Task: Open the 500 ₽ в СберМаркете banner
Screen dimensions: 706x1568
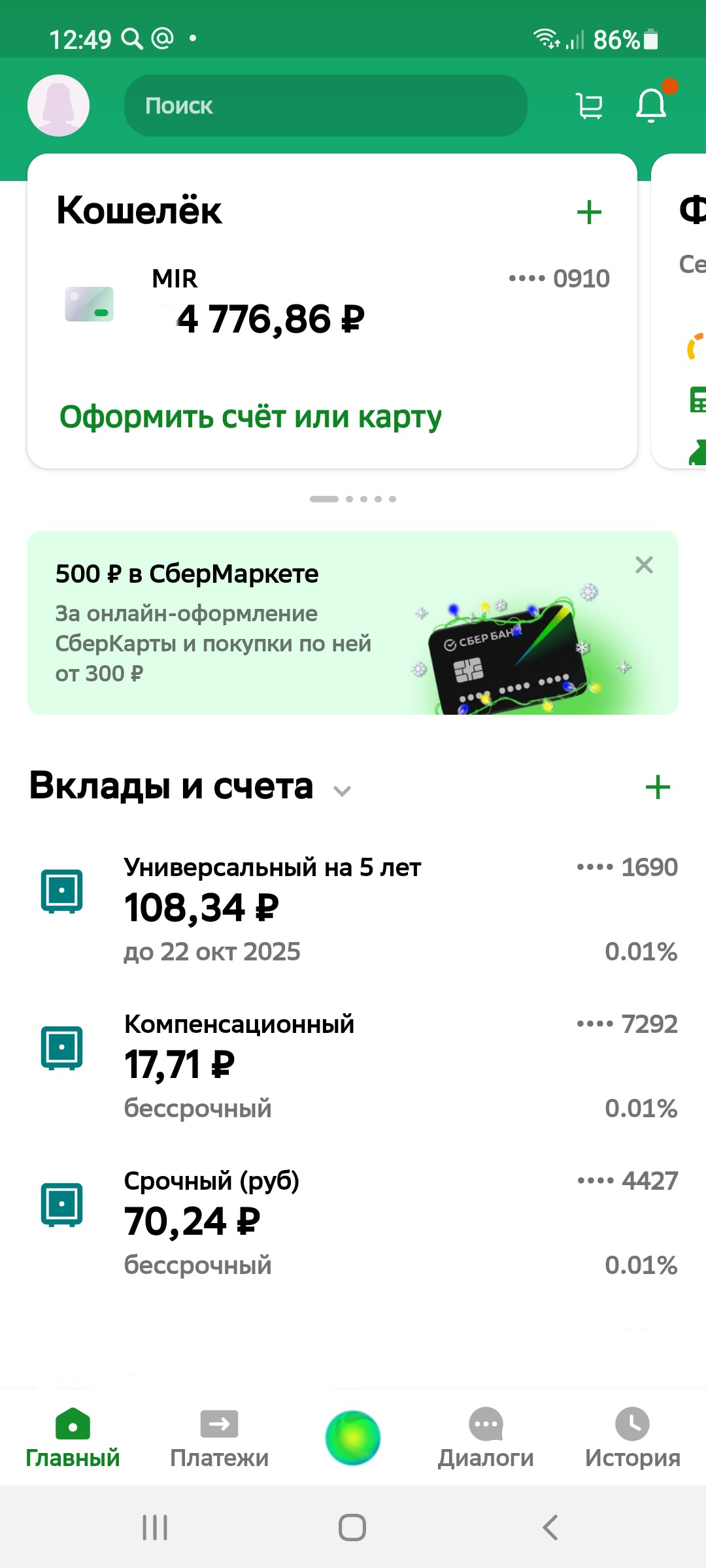Action: click(353, 622)
